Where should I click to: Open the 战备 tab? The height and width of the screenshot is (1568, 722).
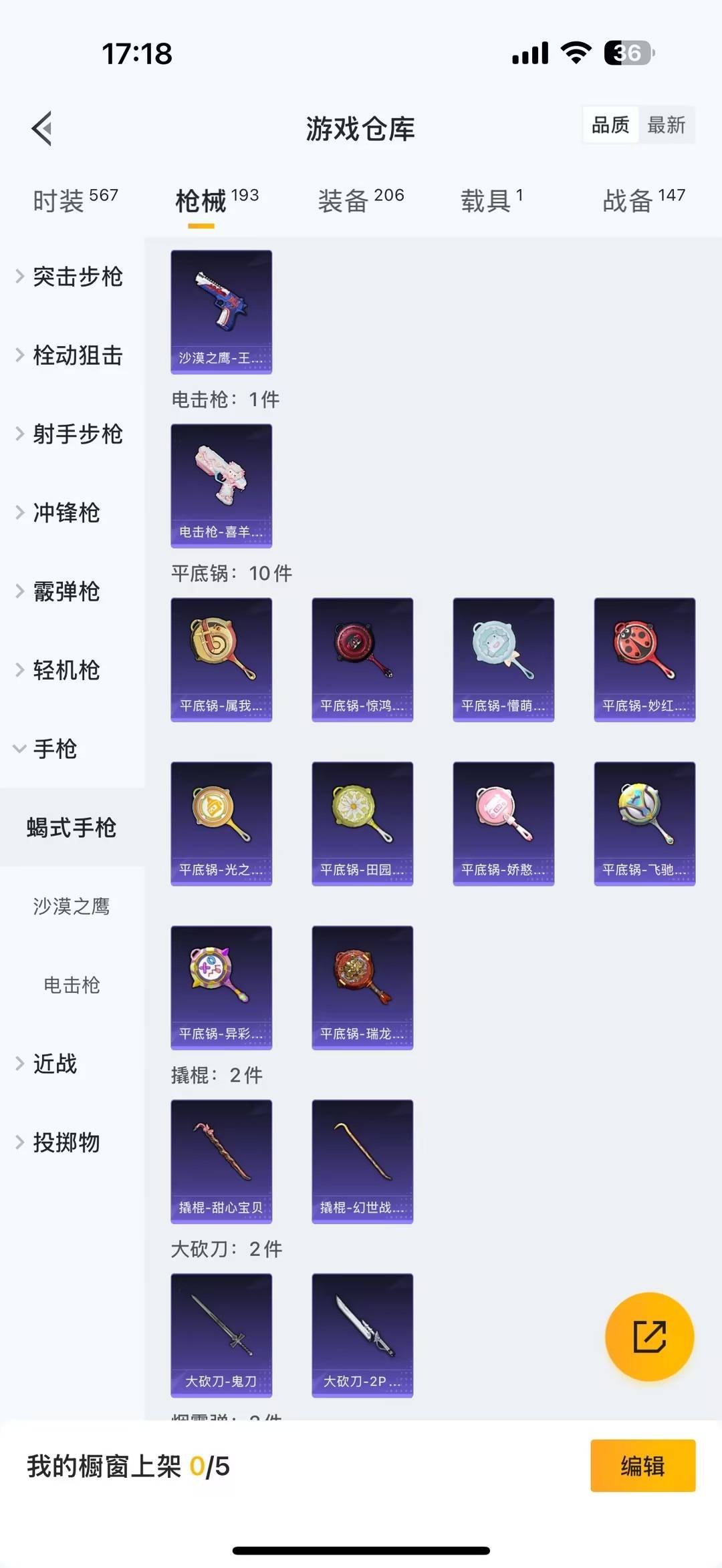click(643, 200)
